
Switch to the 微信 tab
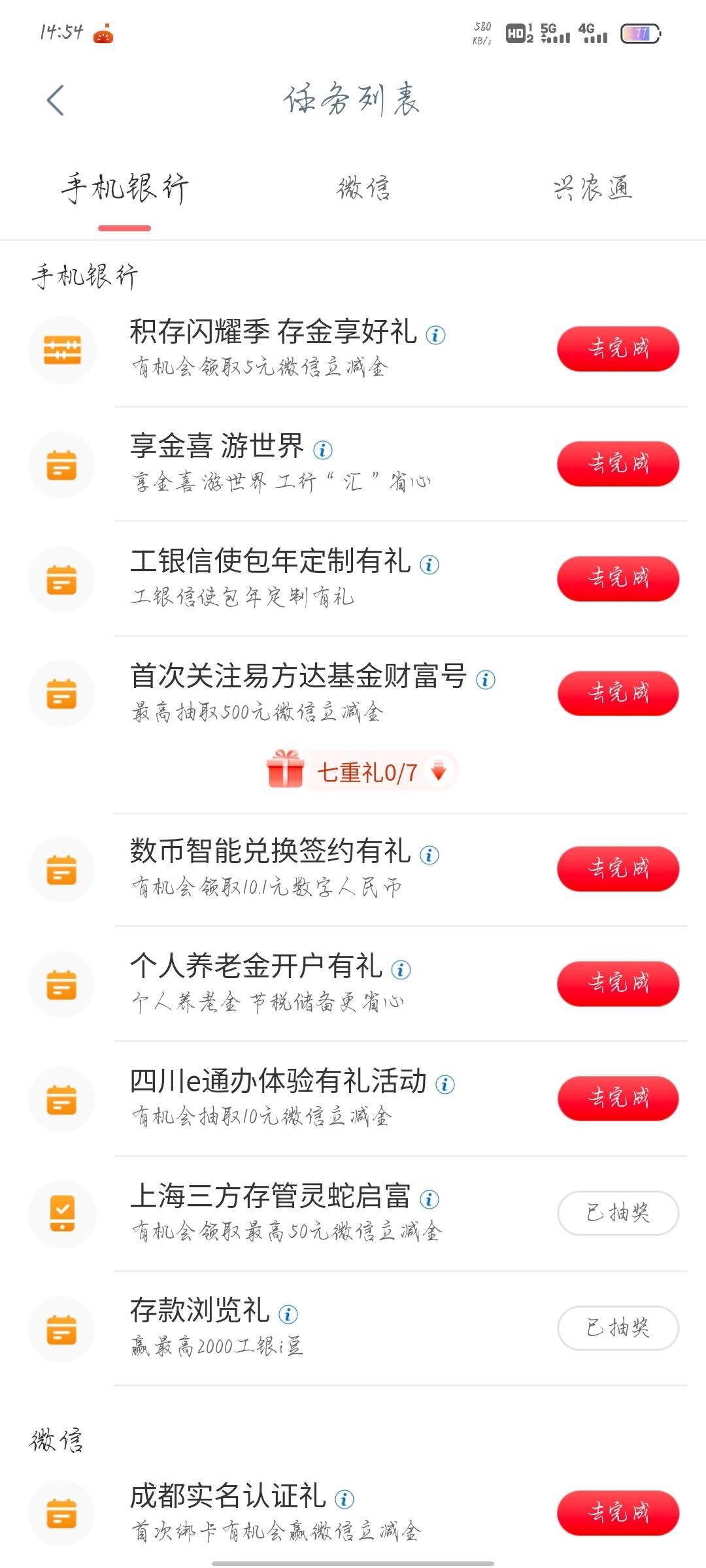click(363, 188)
